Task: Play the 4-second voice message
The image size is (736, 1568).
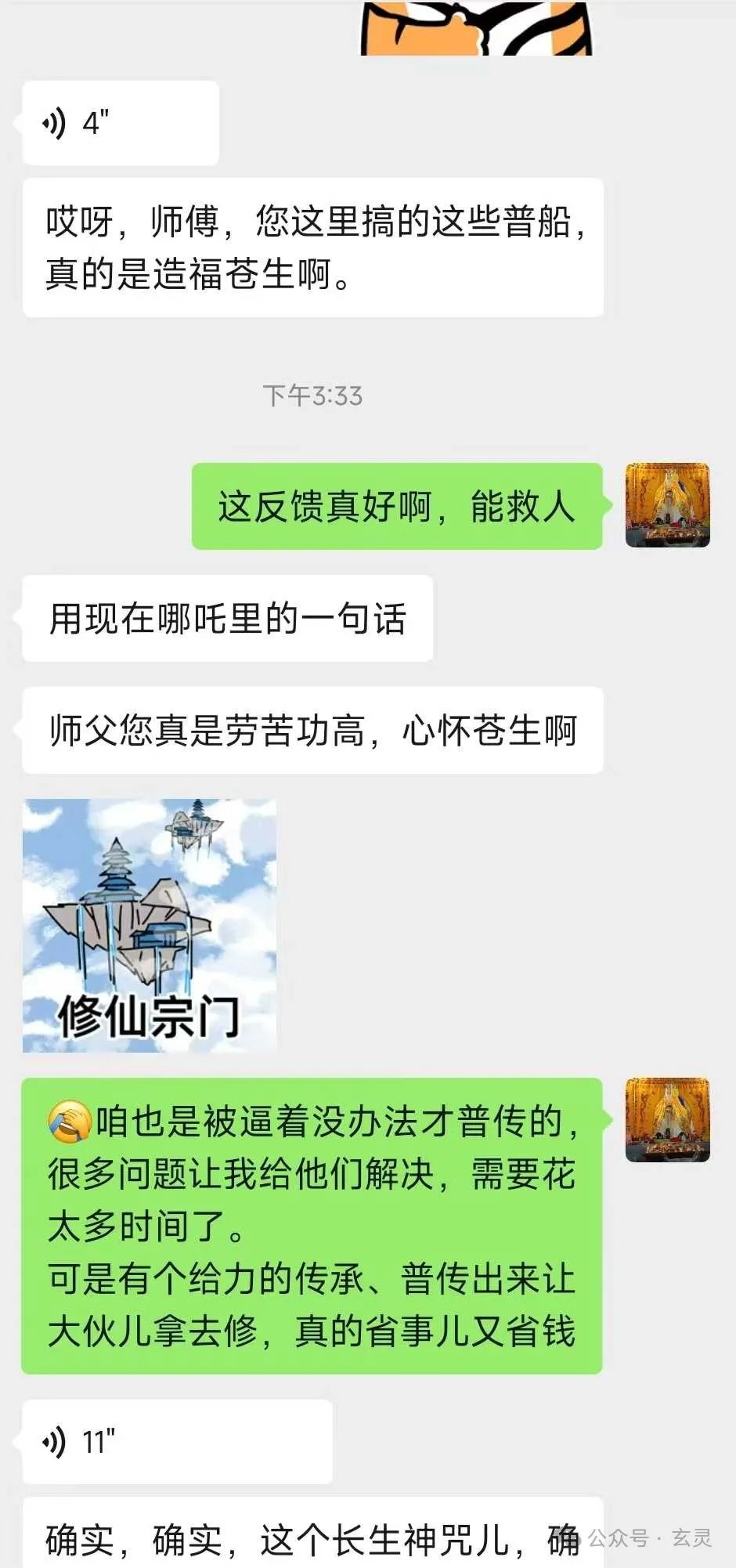Action: pos(120,123)
